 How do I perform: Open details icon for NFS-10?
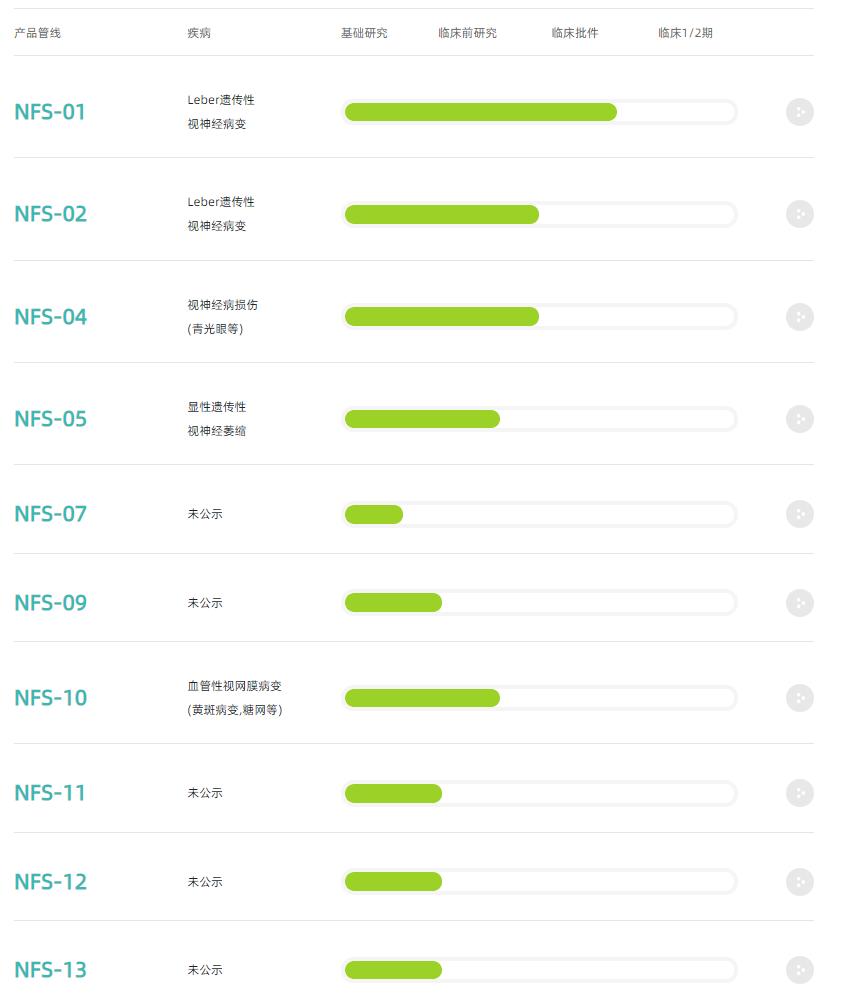(799, 698)
